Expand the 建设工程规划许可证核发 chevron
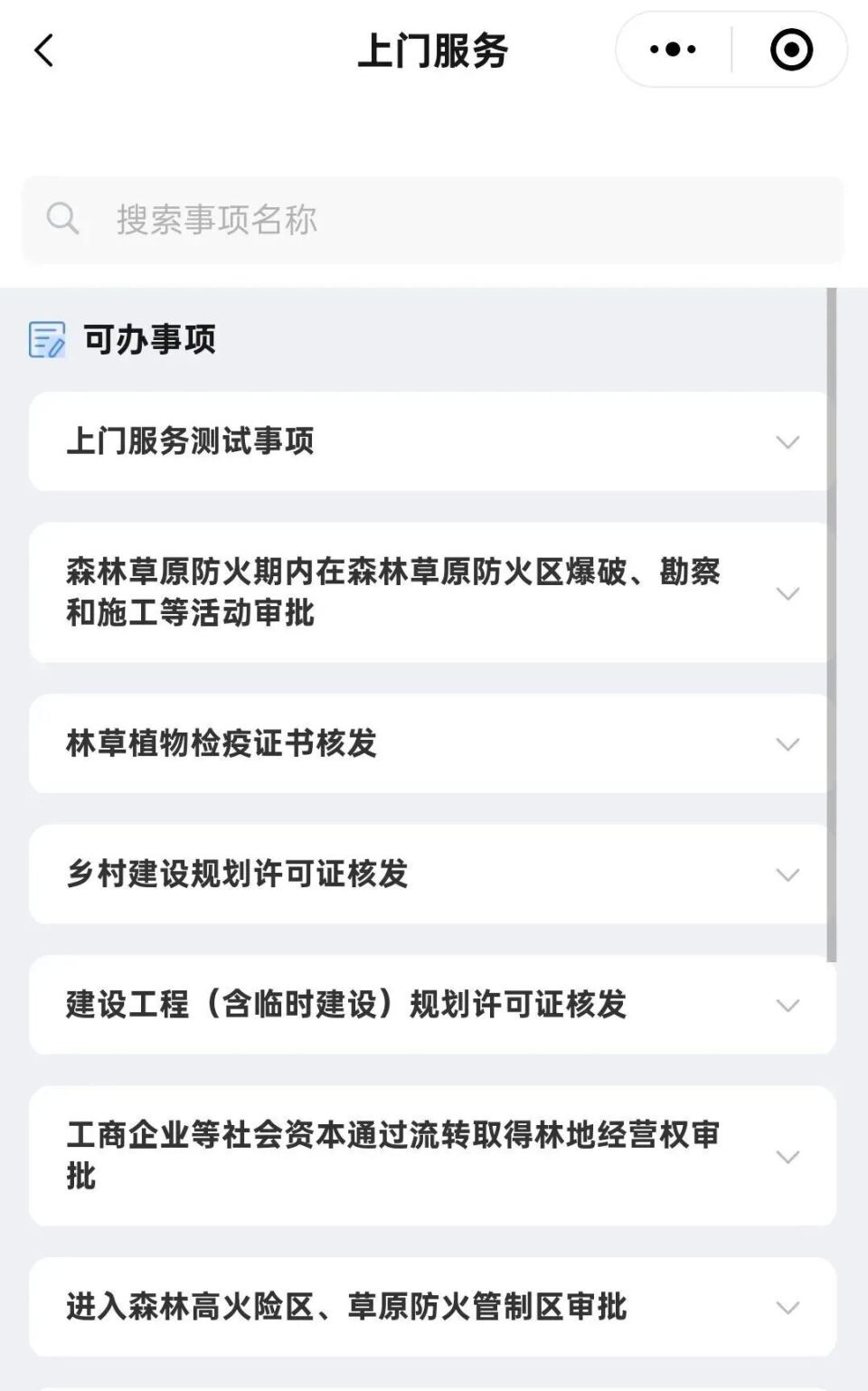 coord(788,1005)
